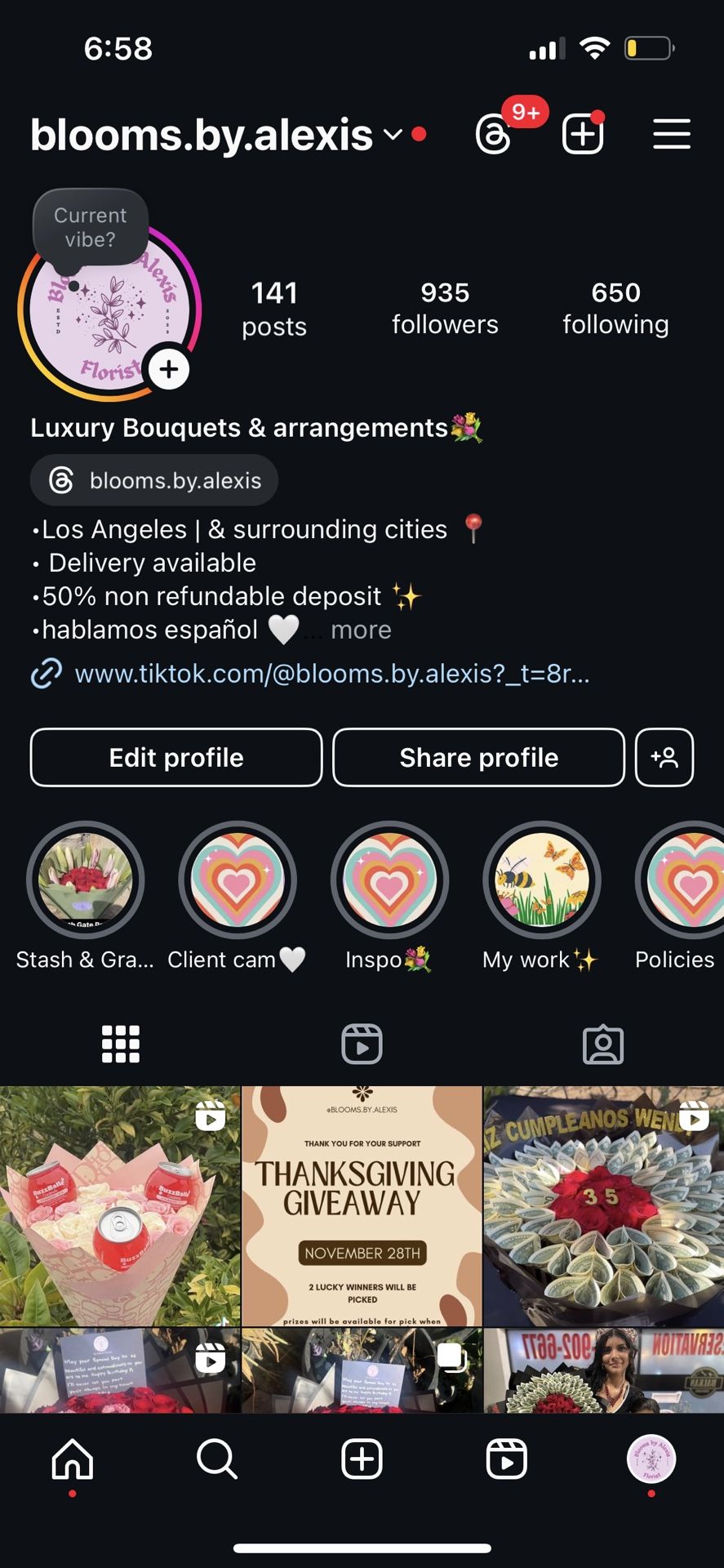Screen dimensions: 724x1568
Task: Open the Threads icon in the header
Action: (495, 135)
